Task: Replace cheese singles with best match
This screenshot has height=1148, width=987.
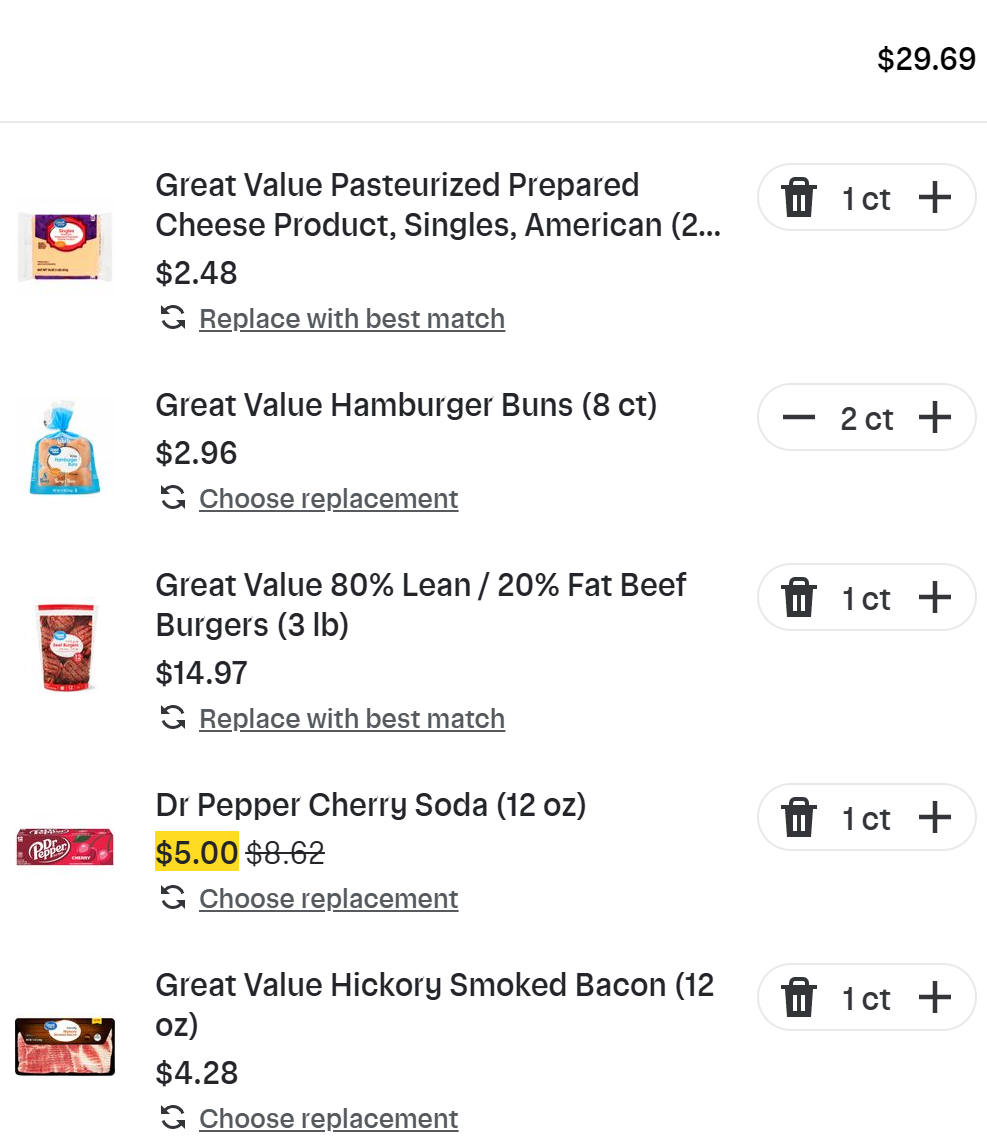Action: [x=351, y=319]
